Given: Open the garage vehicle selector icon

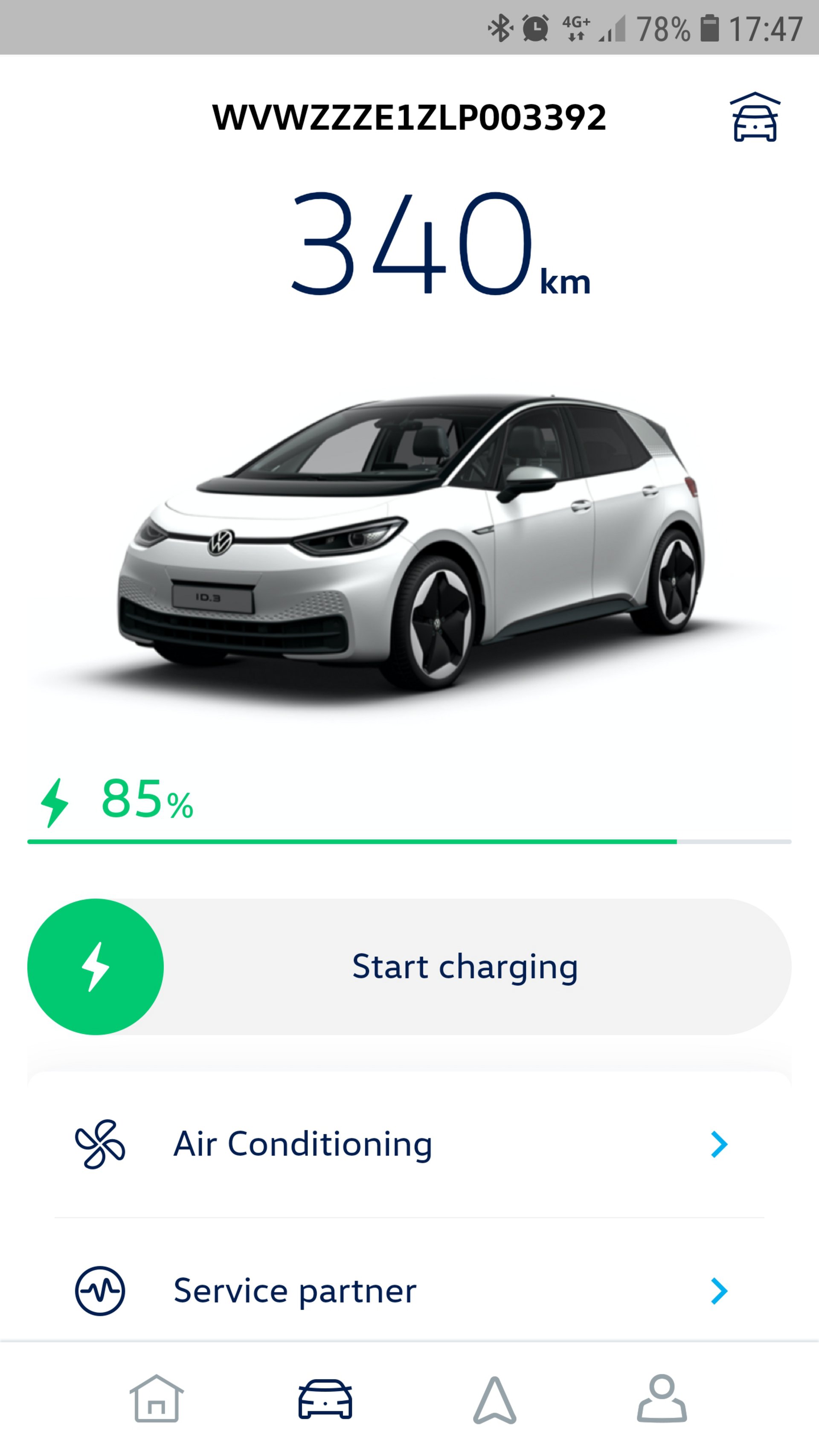Looking at the screenshot, I should (x=755, y=117).
